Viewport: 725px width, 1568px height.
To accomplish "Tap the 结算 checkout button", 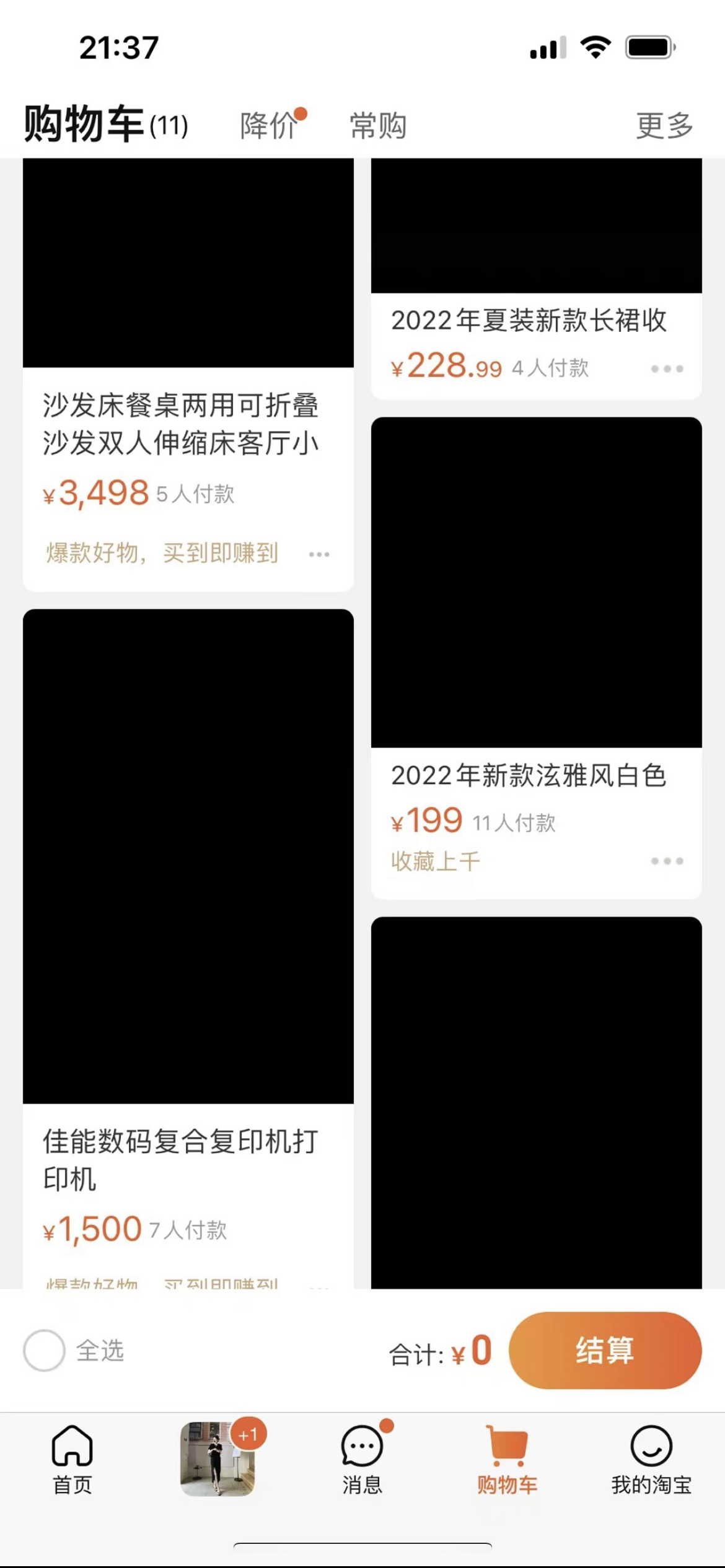I will coord(604,1350).
